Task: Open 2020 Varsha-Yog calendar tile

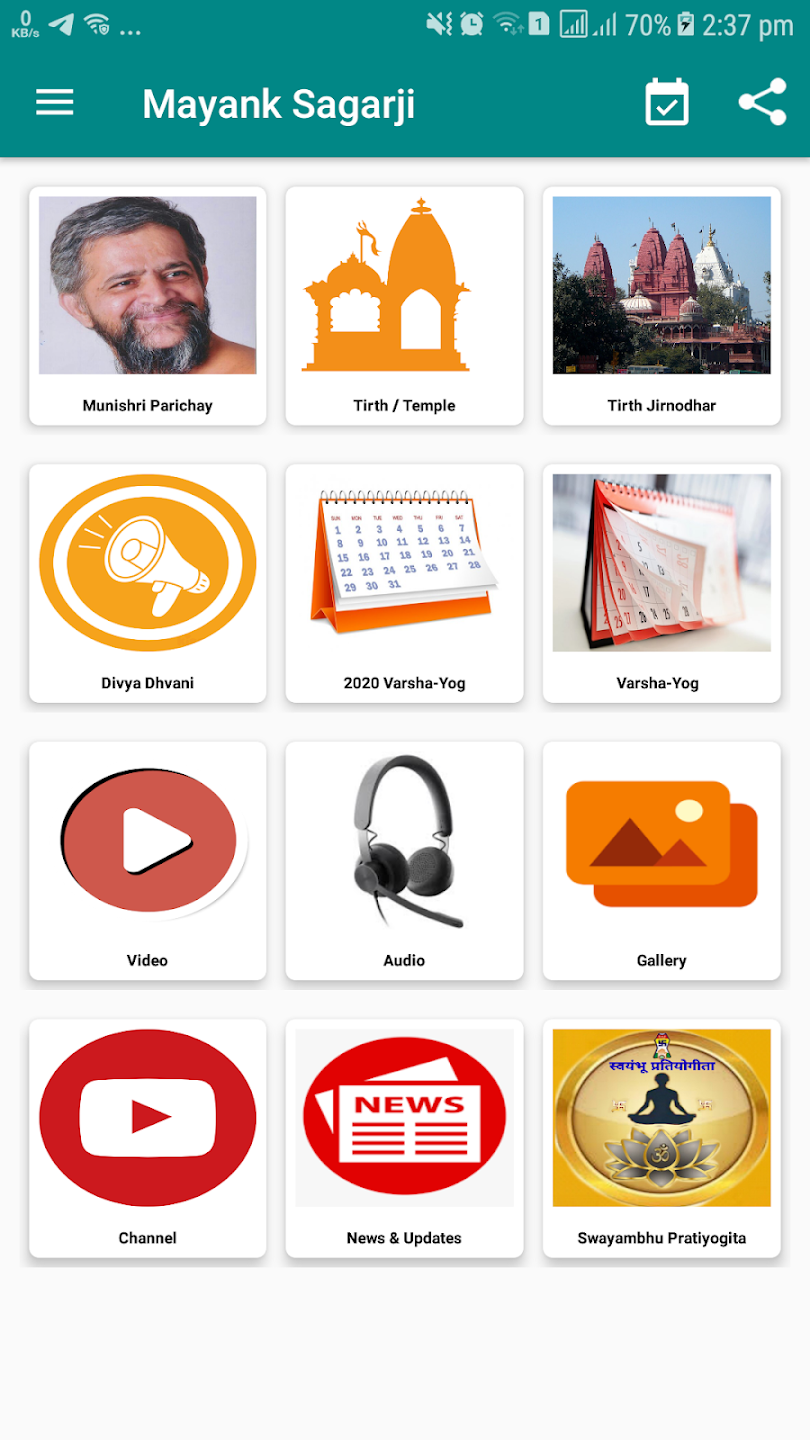Action: tap(404, 582)
